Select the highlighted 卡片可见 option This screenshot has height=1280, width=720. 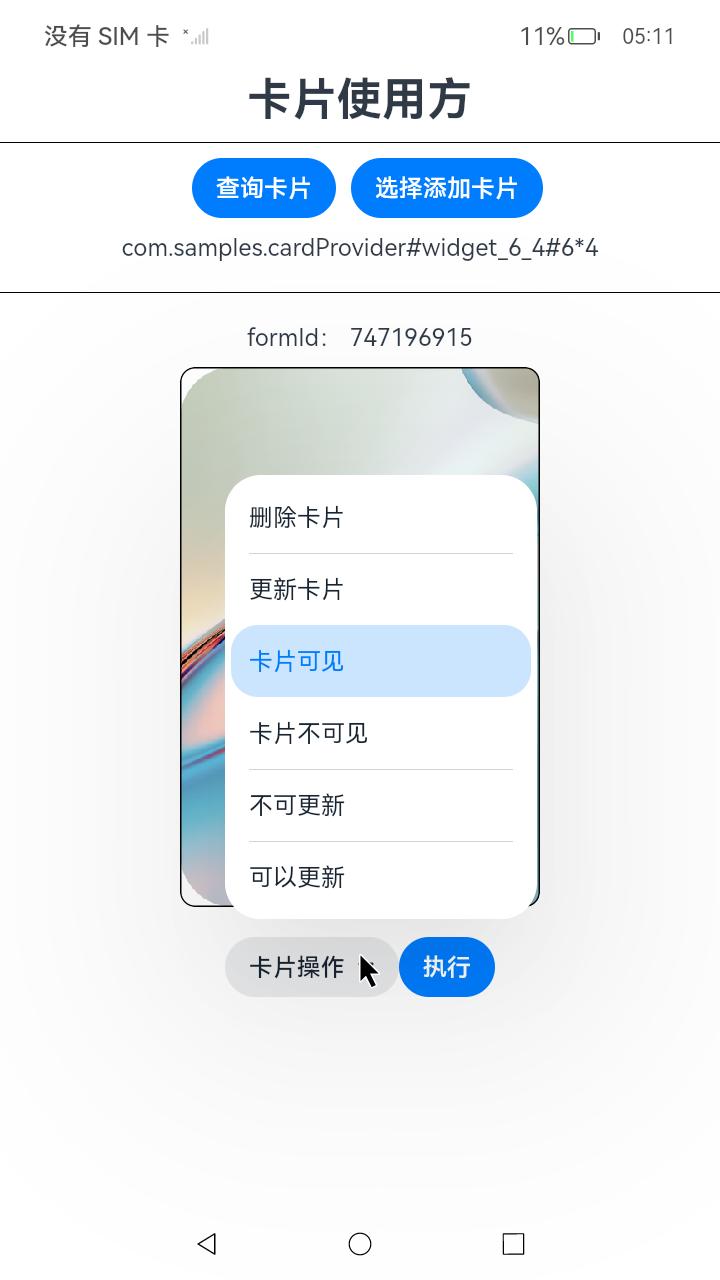[380, 661]
